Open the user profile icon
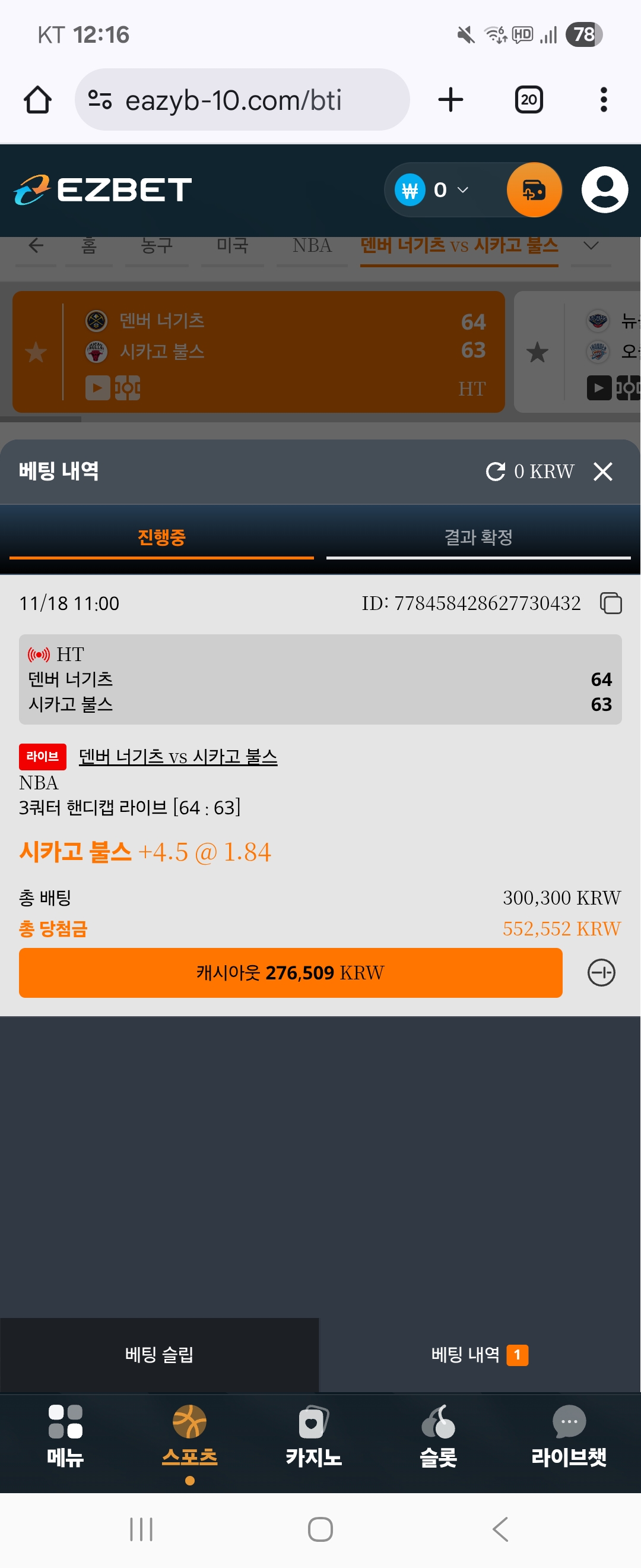641x1568 pixels. point(605,190)
